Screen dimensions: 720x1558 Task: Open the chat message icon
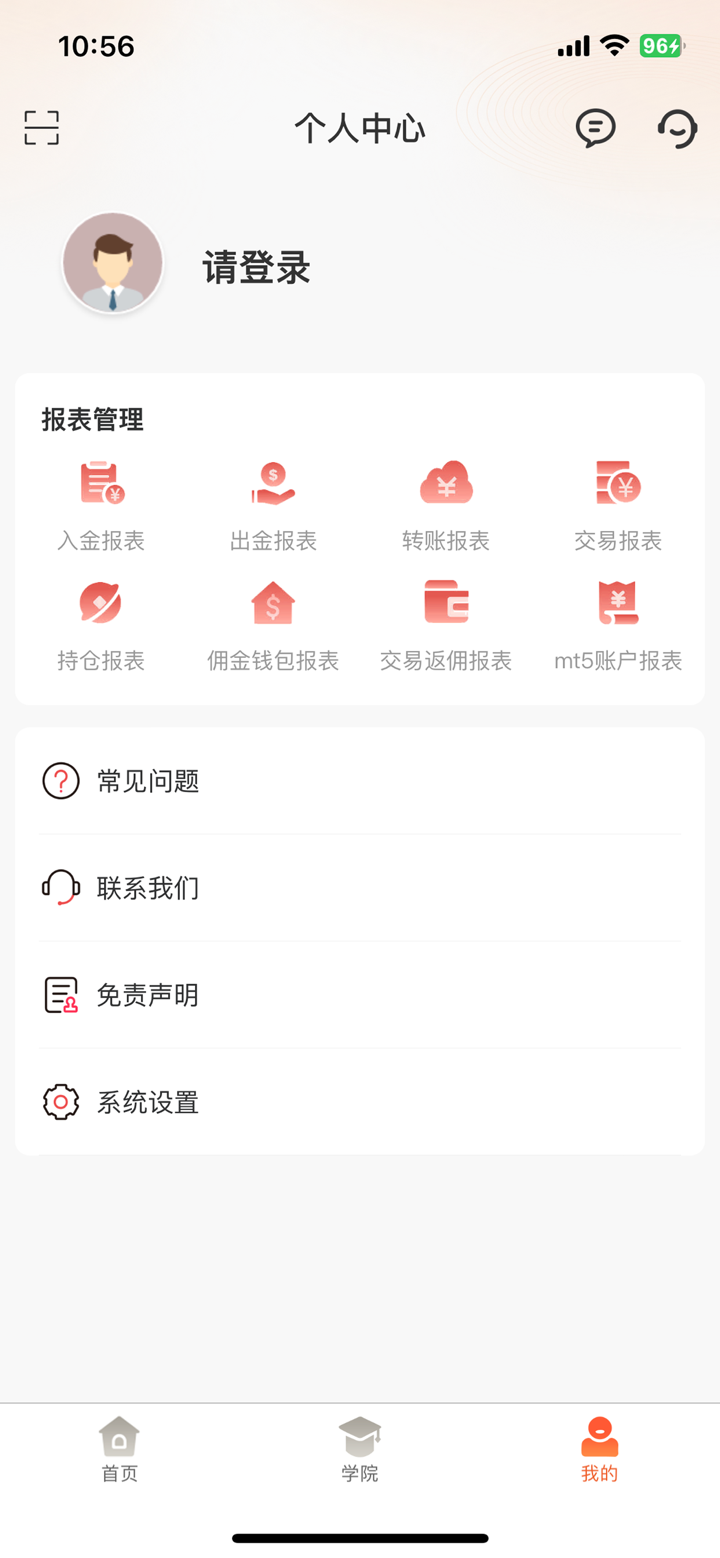(594, 128)
